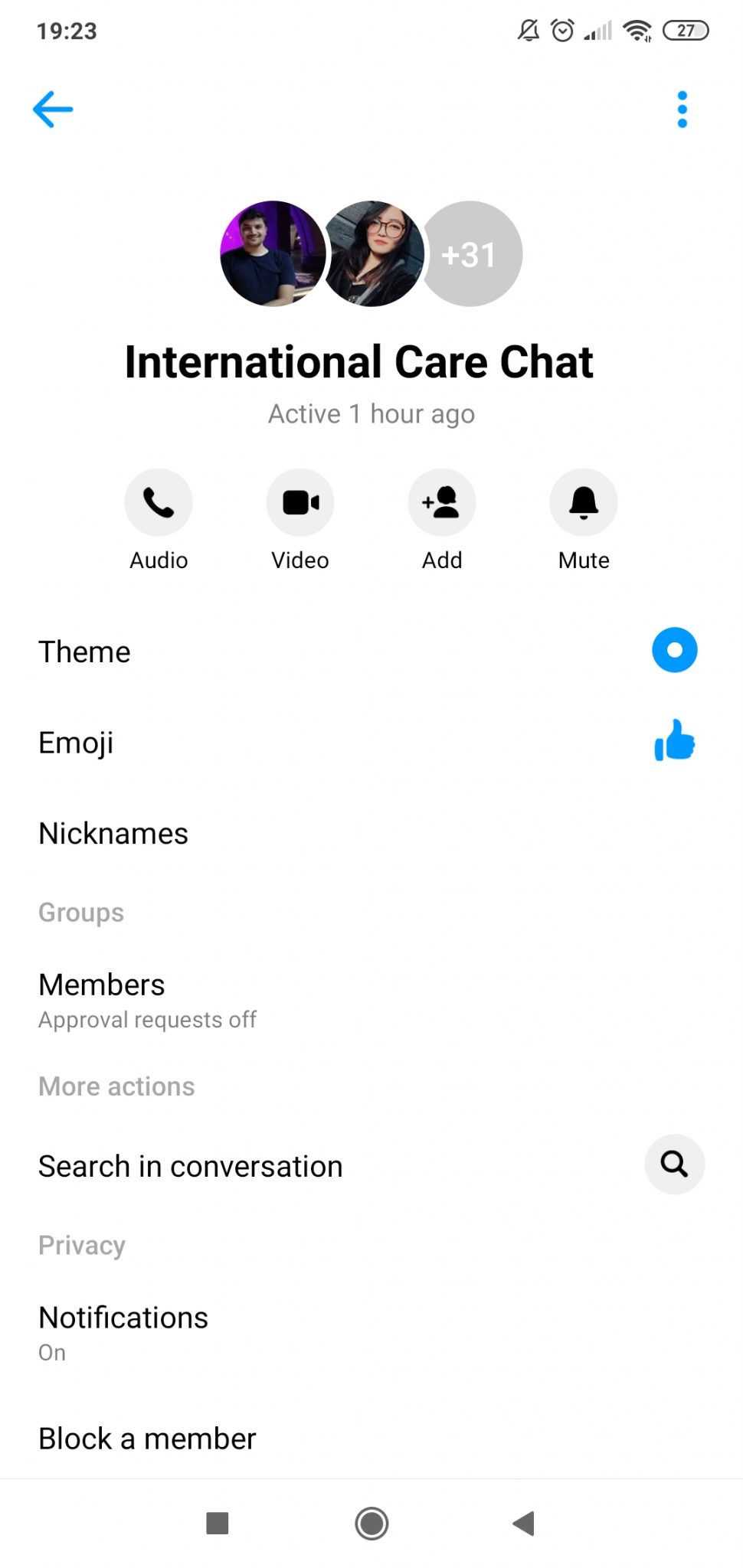
Task: Start an audio call with the group
Action: tap(159, 503)
